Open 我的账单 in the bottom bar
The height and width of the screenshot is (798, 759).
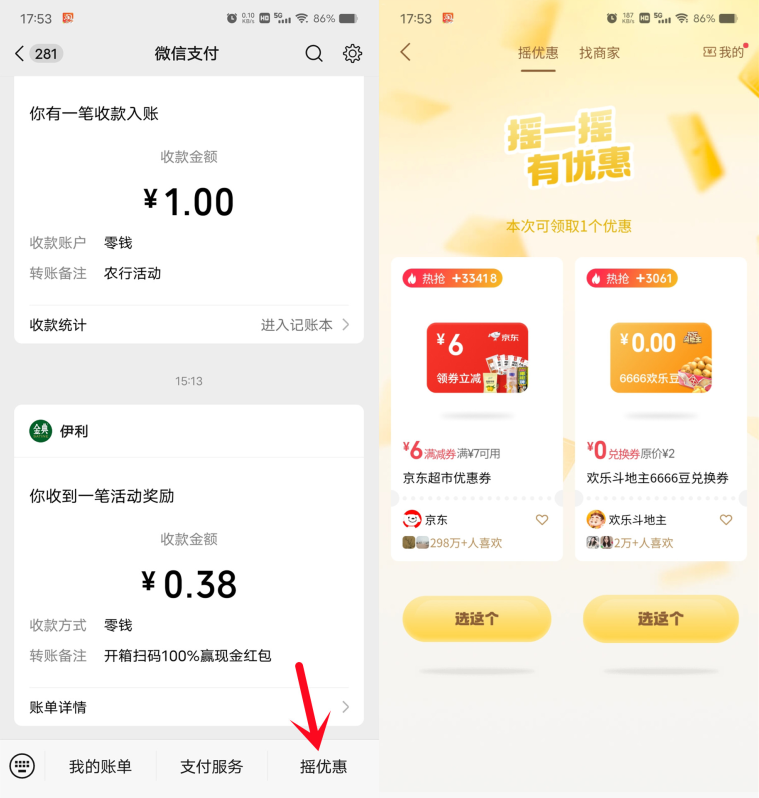(99, 766)
